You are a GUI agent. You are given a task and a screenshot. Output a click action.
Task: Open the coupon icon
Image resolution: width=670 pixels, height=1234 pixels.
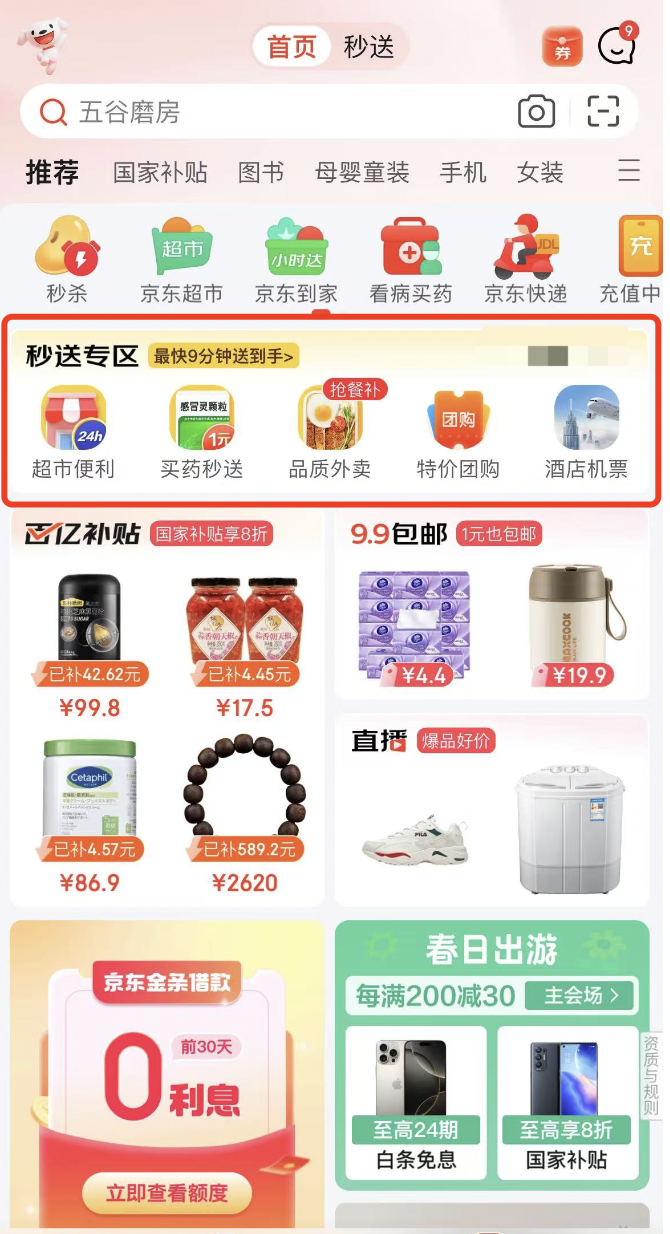562,47
